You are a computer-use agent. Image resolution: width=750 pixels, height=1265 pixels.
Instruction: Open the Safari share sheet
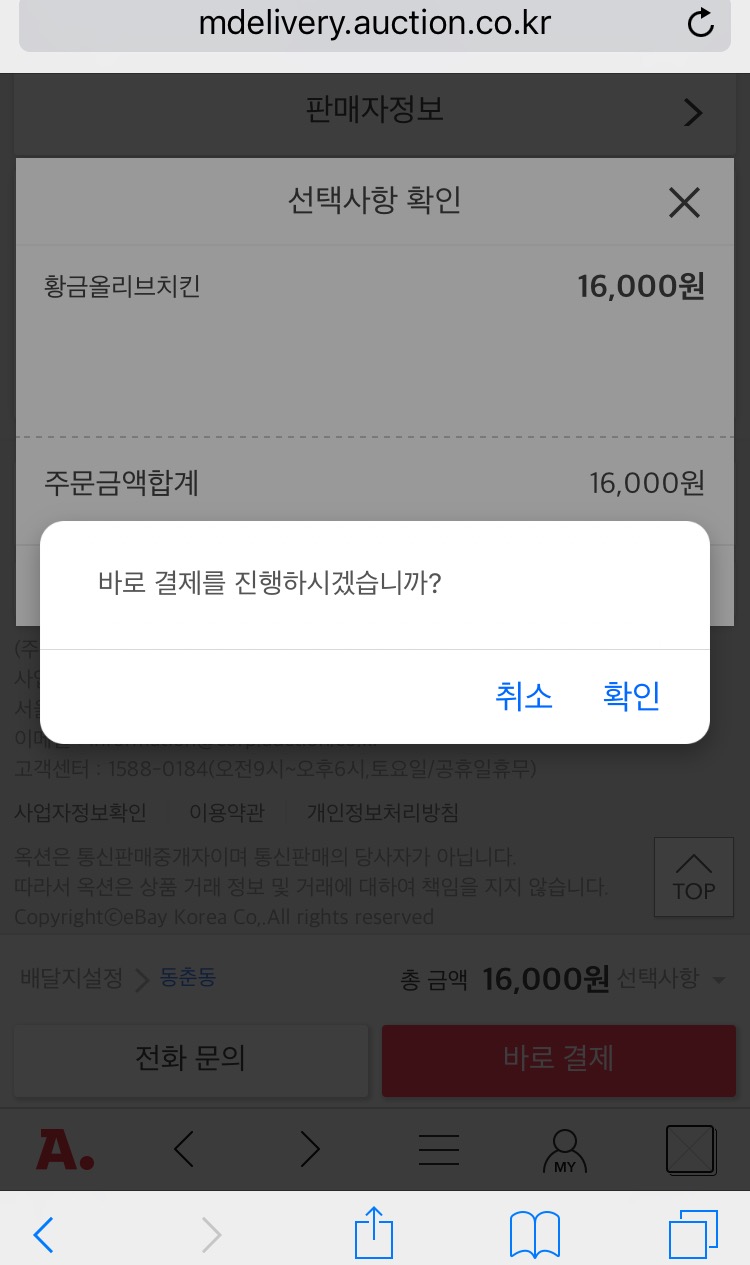[374, 1234]
